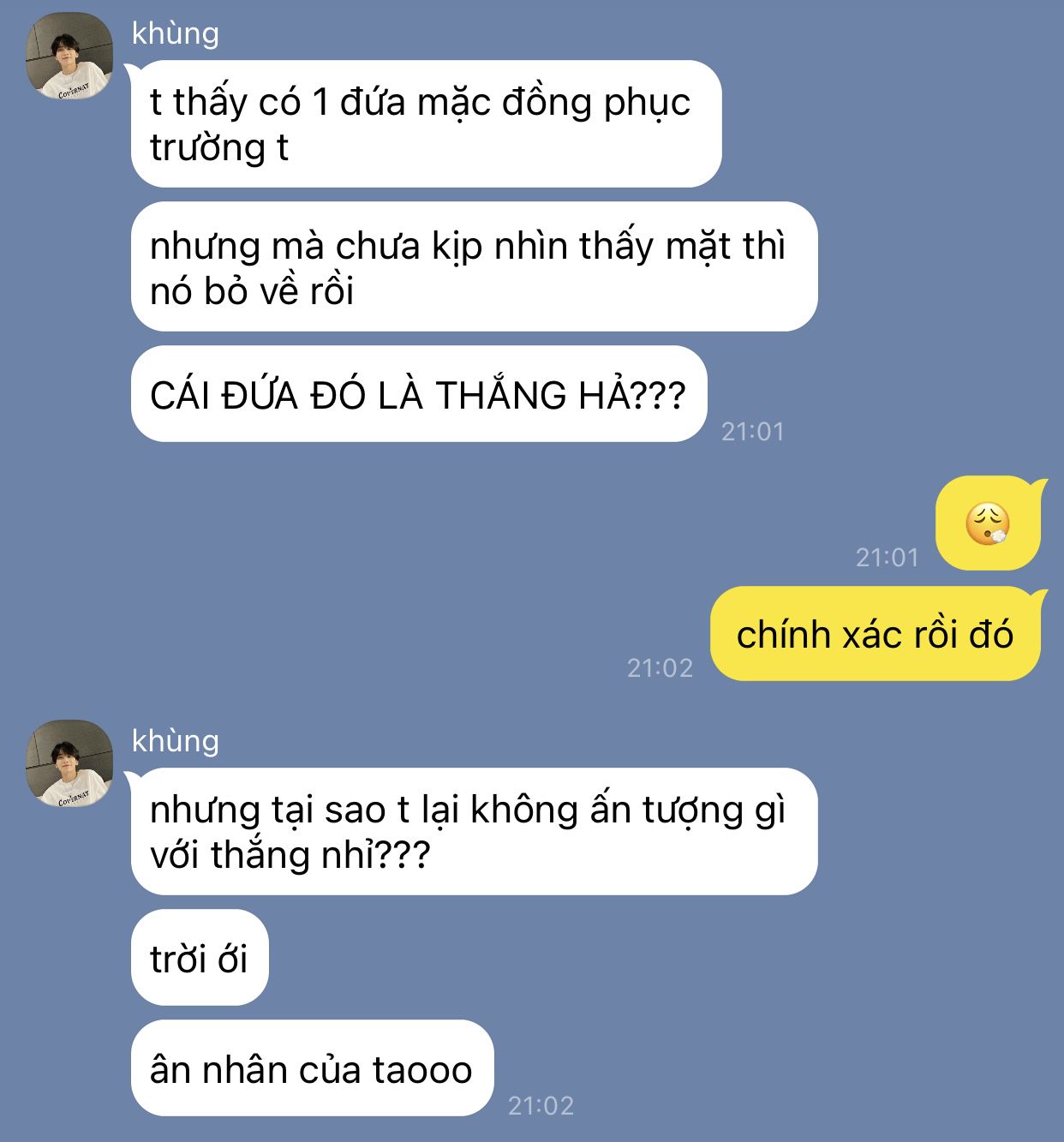1064x1142 pixels.
Task: Open khùng's avatar beside the 'đồng phục' message
Action: click(x=69, y=57)
